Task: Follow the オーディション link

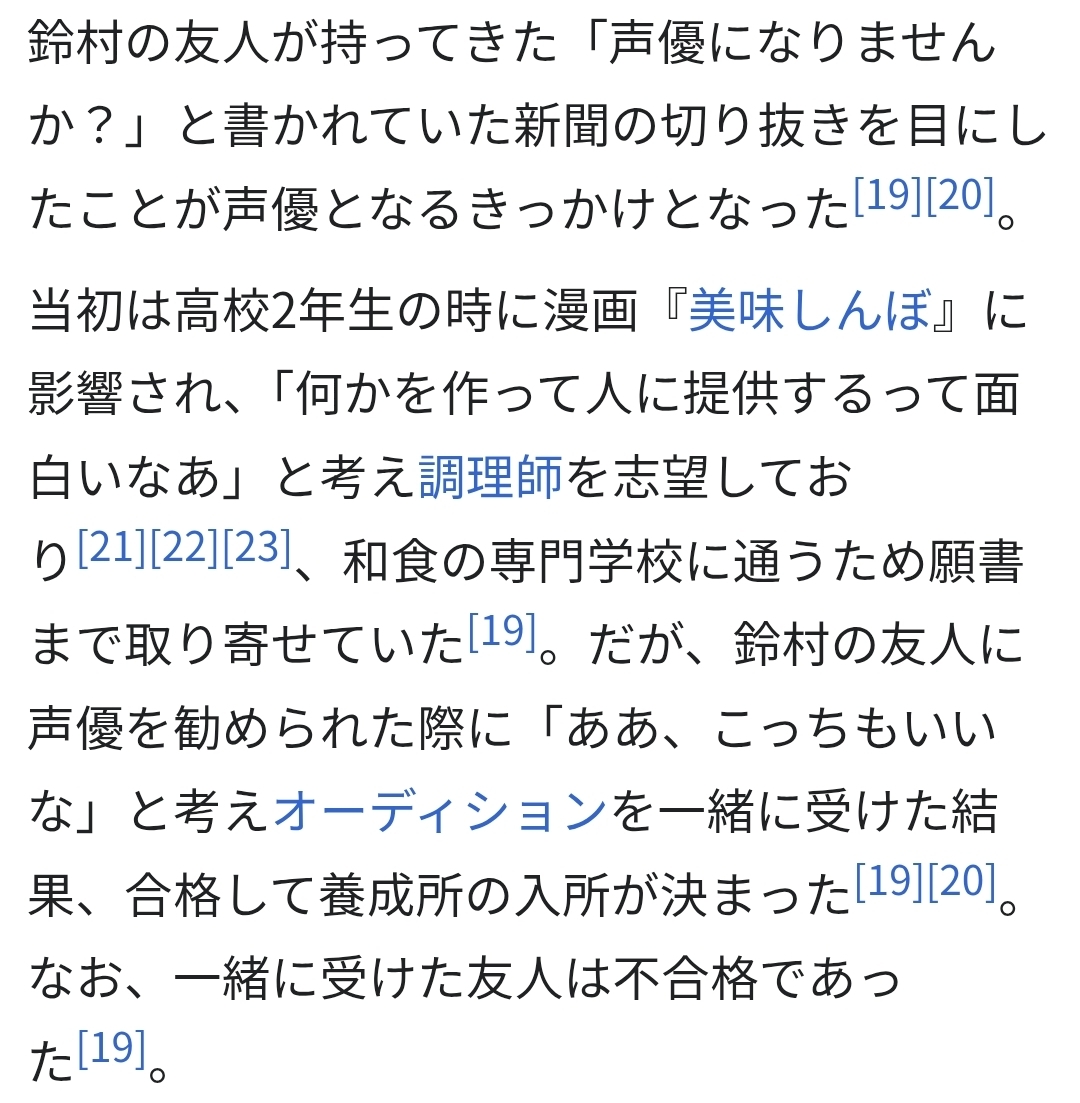Action: (x=440, y=811)
